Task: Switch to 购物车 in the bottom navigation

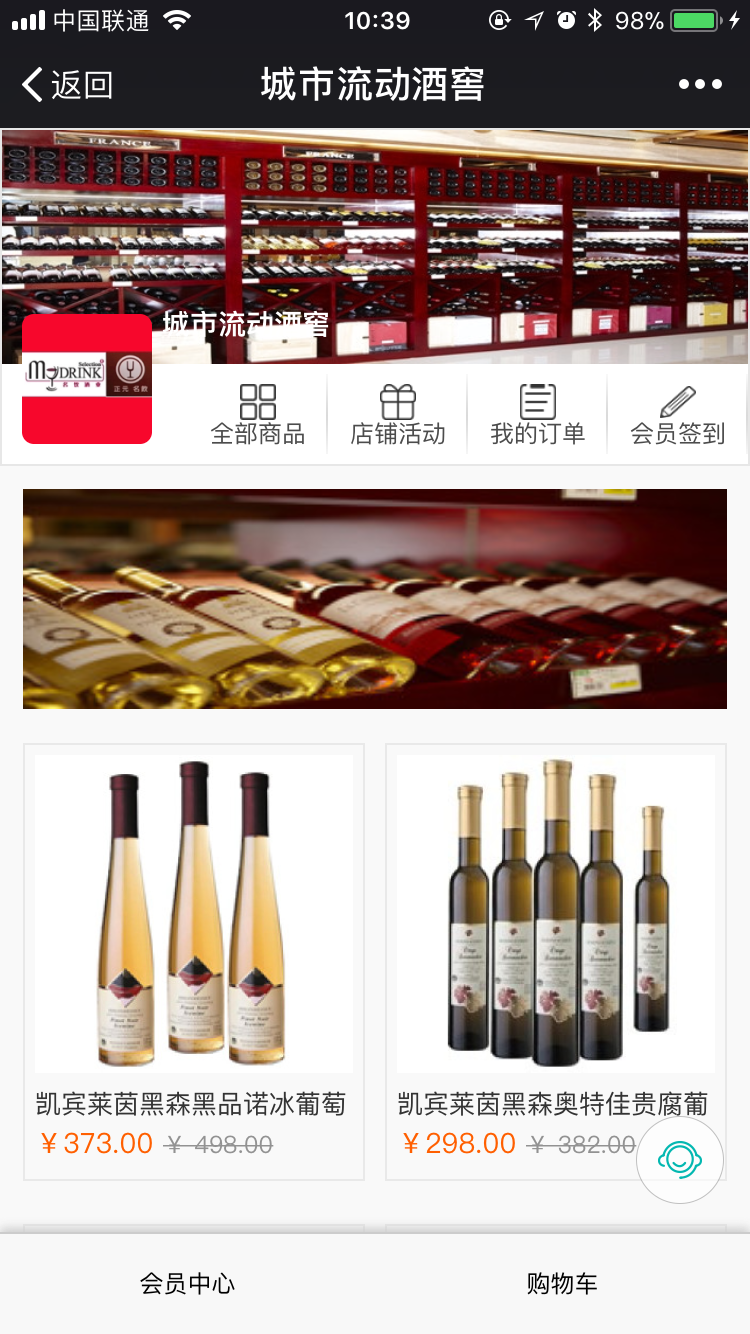Action: point(562,1283)
